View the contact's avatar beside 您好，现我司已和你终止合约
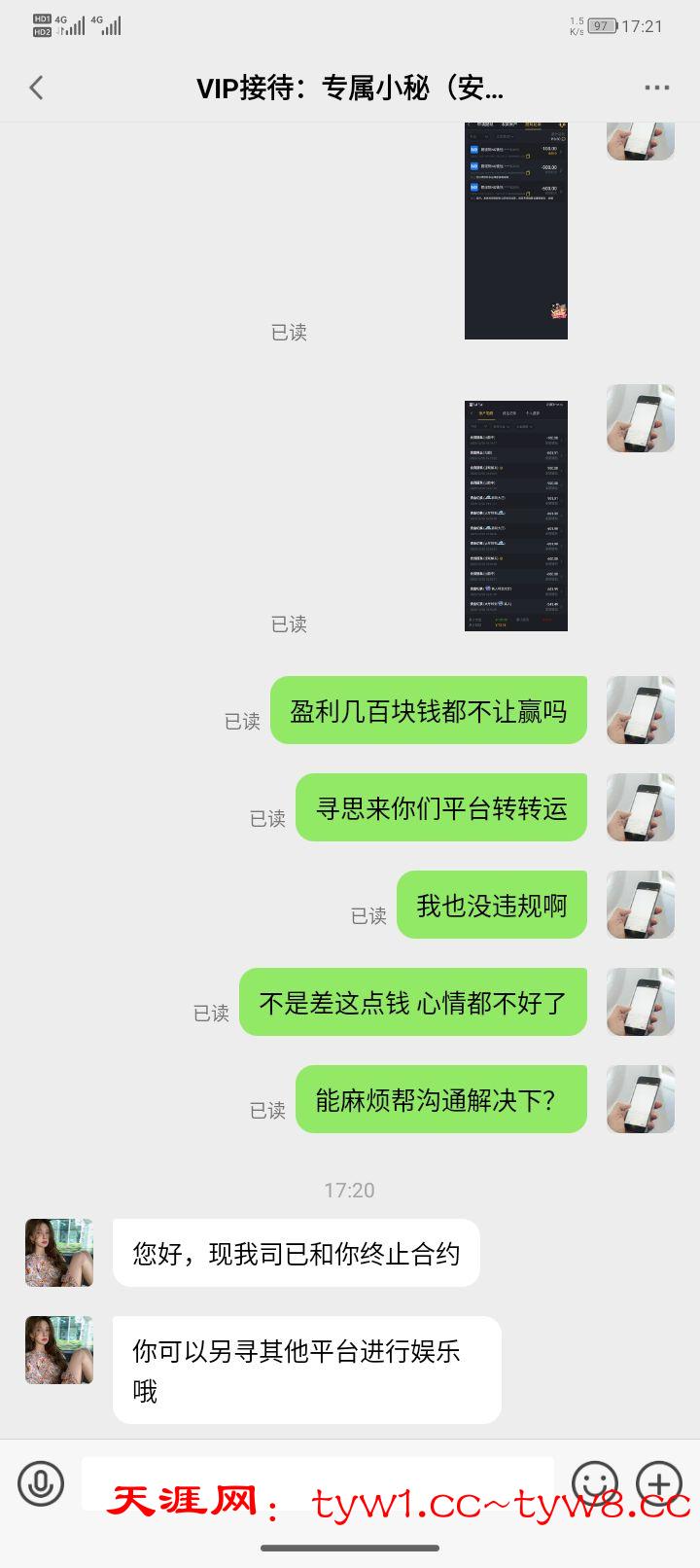The image size is (700, 1568). point(59,1253)
